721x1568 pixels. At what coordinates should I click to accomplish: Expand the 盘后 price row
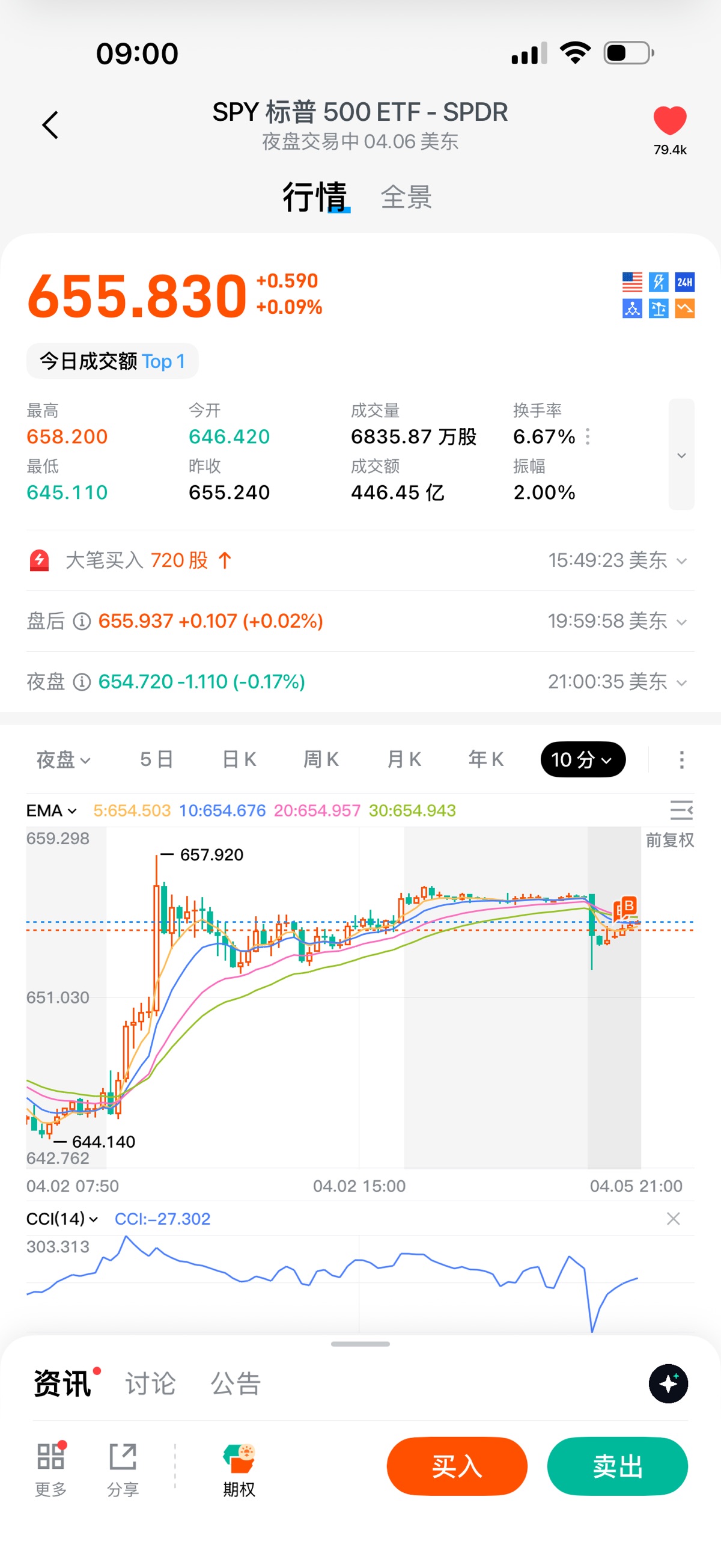pos(681,622)
